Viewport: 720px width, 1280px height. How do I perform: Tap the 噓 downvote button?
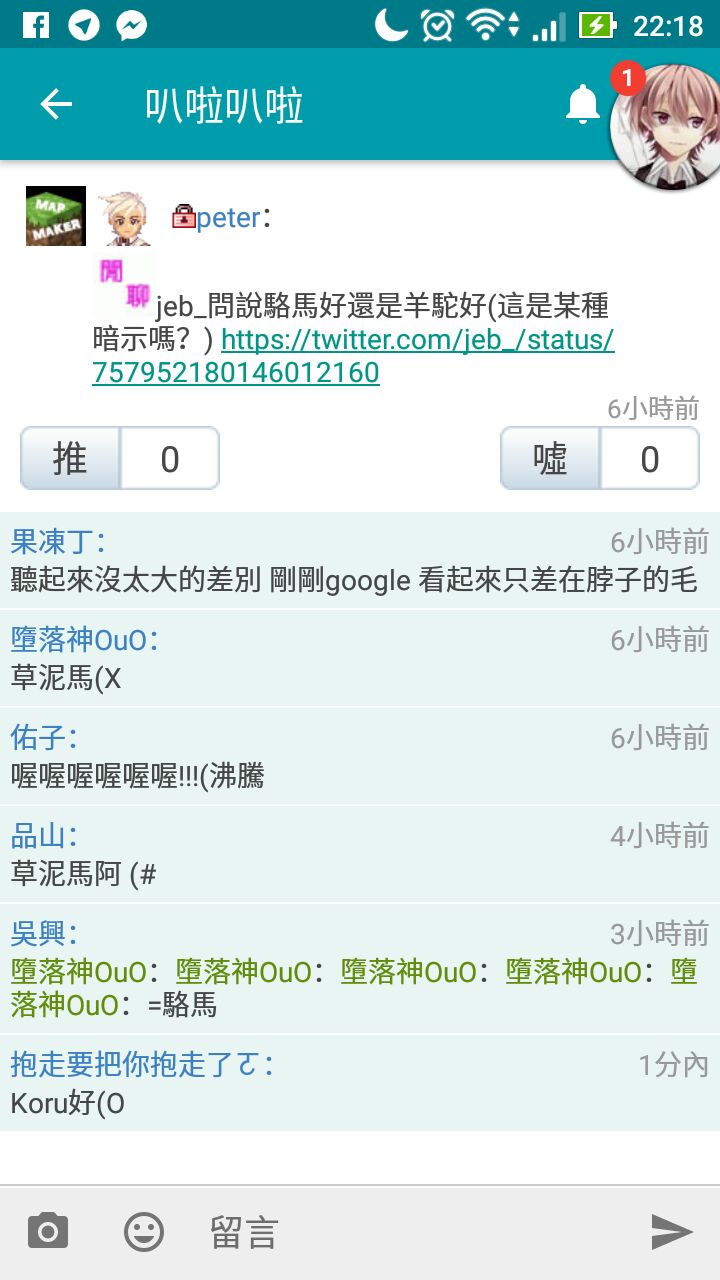click(x=550, y=459)
